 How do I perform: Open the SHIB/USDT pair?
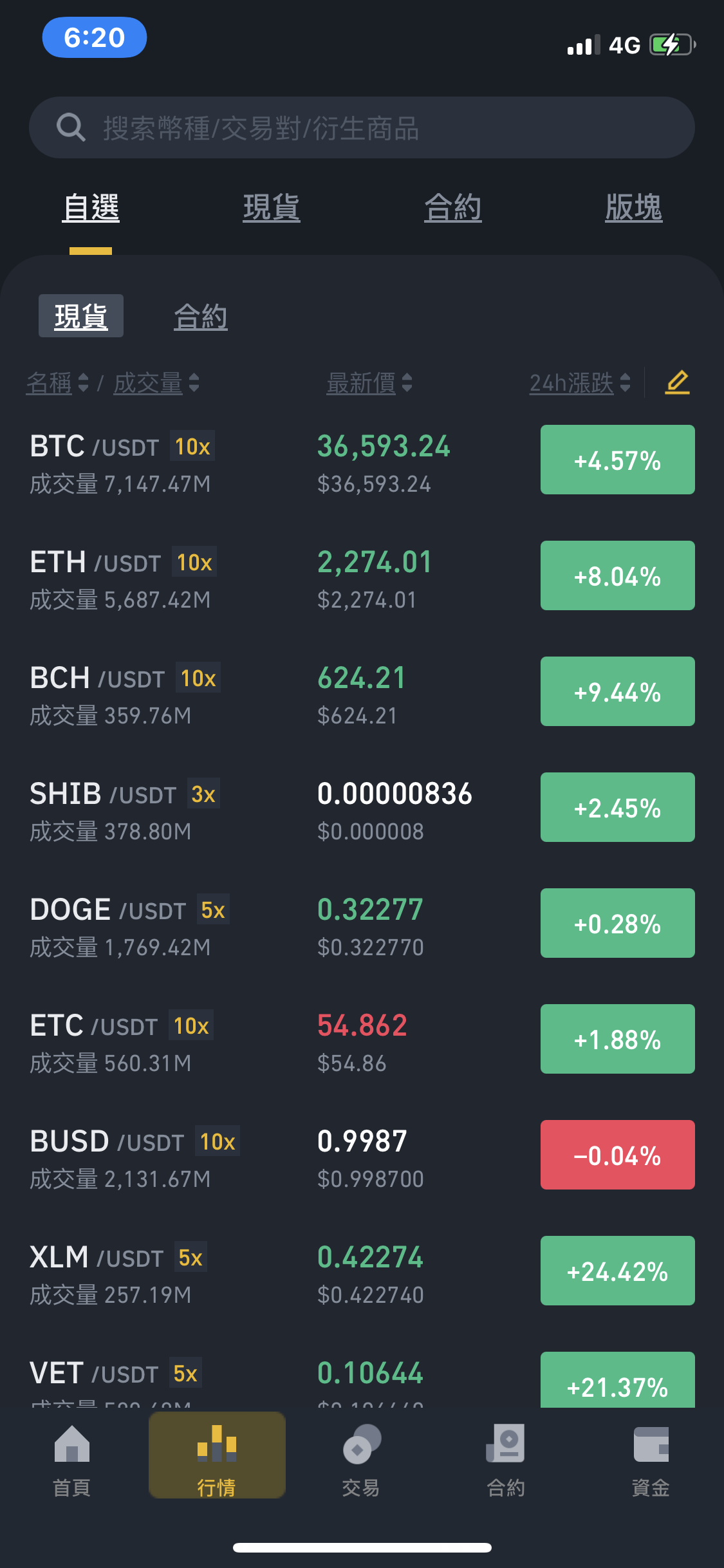coord(362,811)
